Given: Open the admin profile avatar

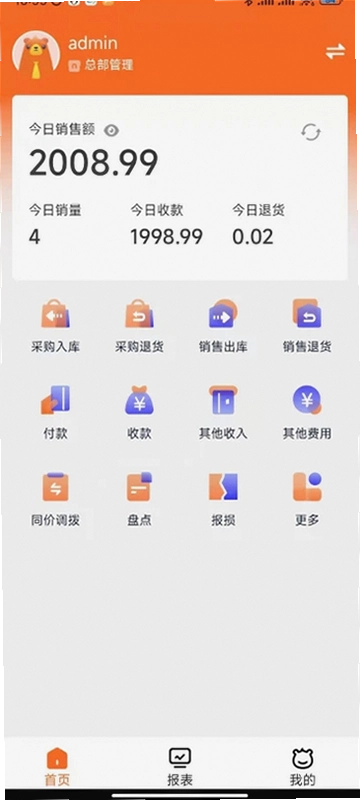Looking at the screenshot, I should pyautogui.click(x=36, y=55).
